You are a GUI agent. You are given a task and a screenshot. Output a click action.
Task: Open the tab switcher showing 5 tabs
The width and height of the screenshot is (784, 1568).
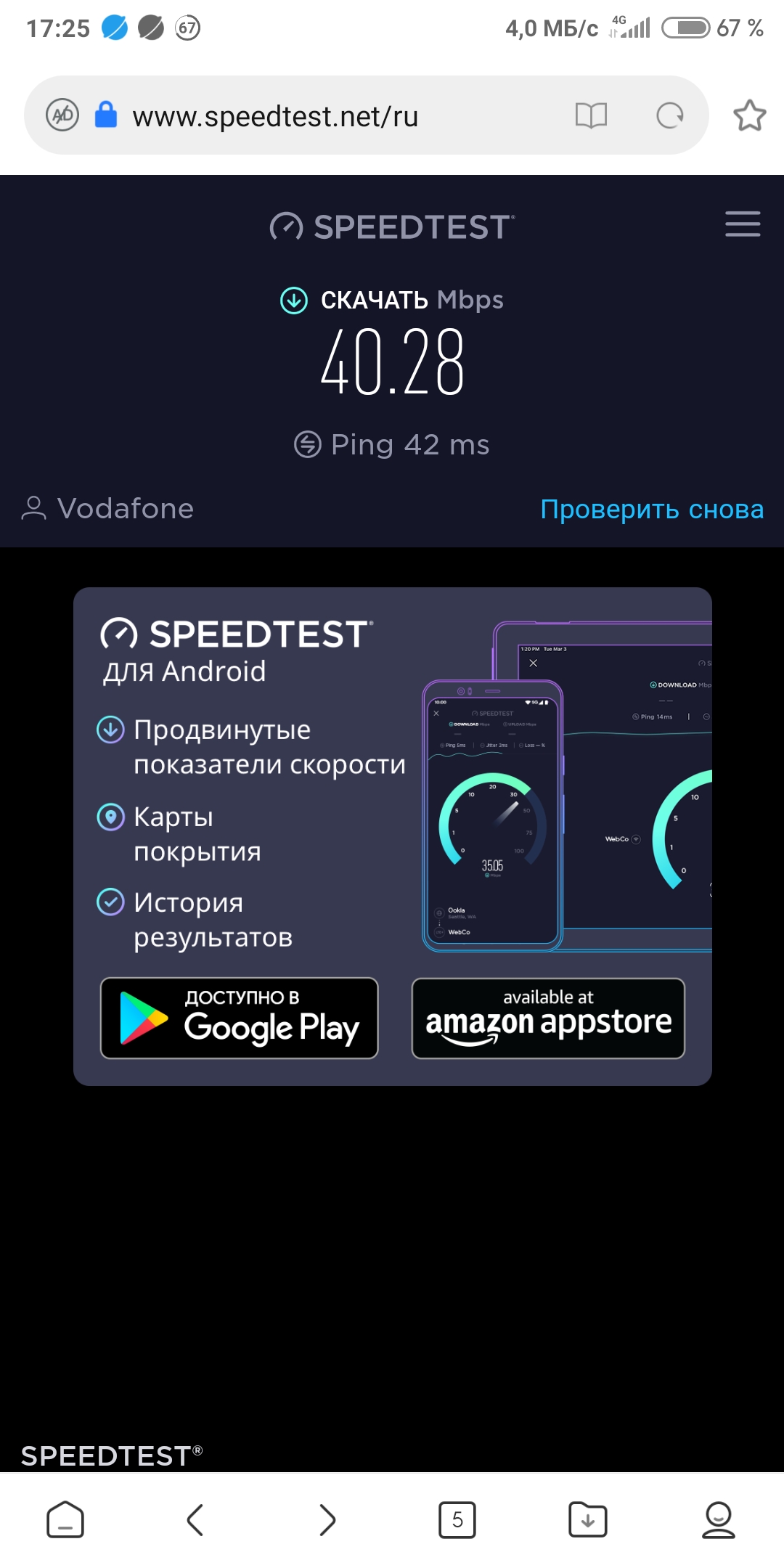click(x=457, y=1519)
